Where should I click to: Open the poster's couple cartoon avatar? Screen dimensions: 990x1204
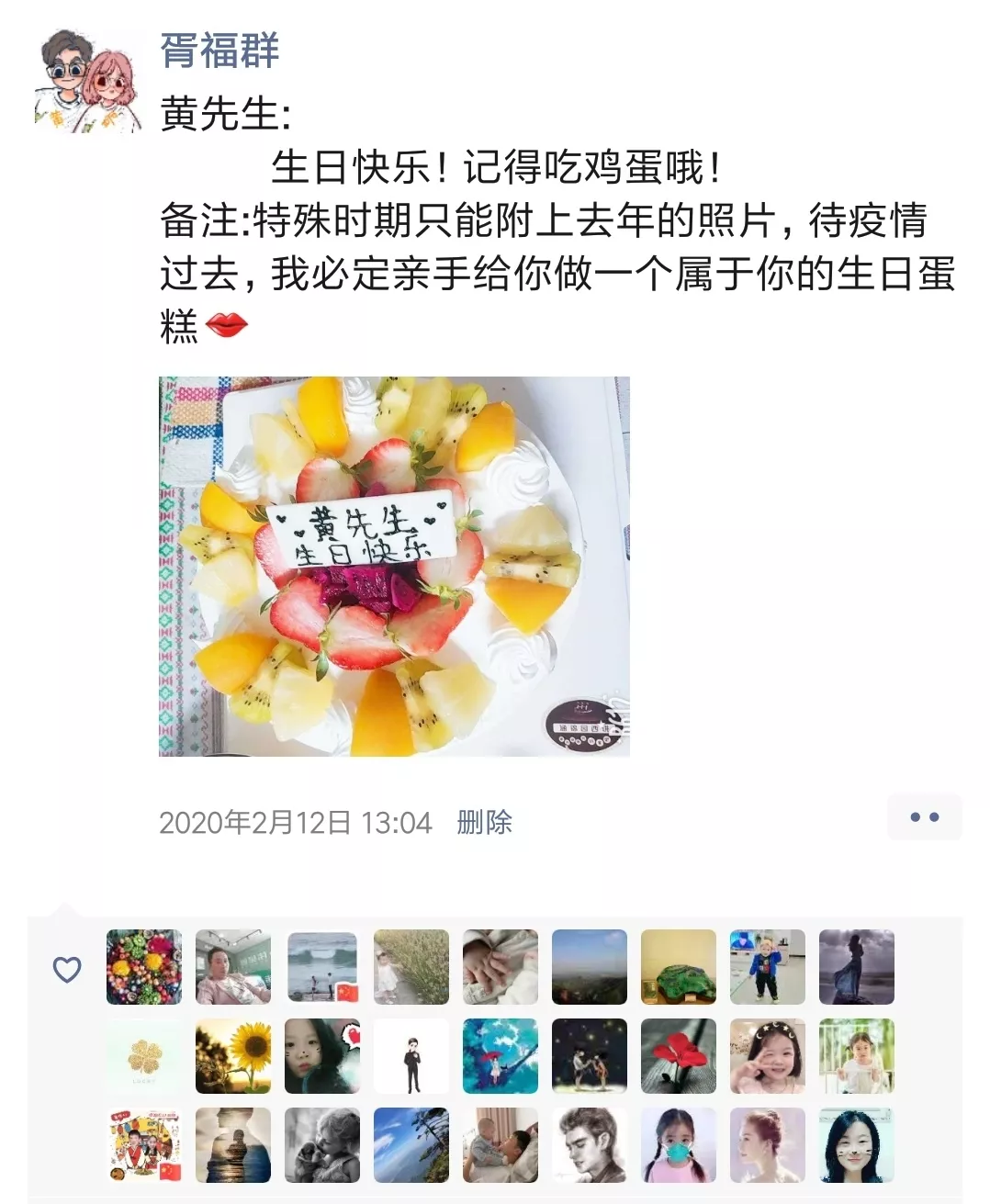tap(87, 80)
